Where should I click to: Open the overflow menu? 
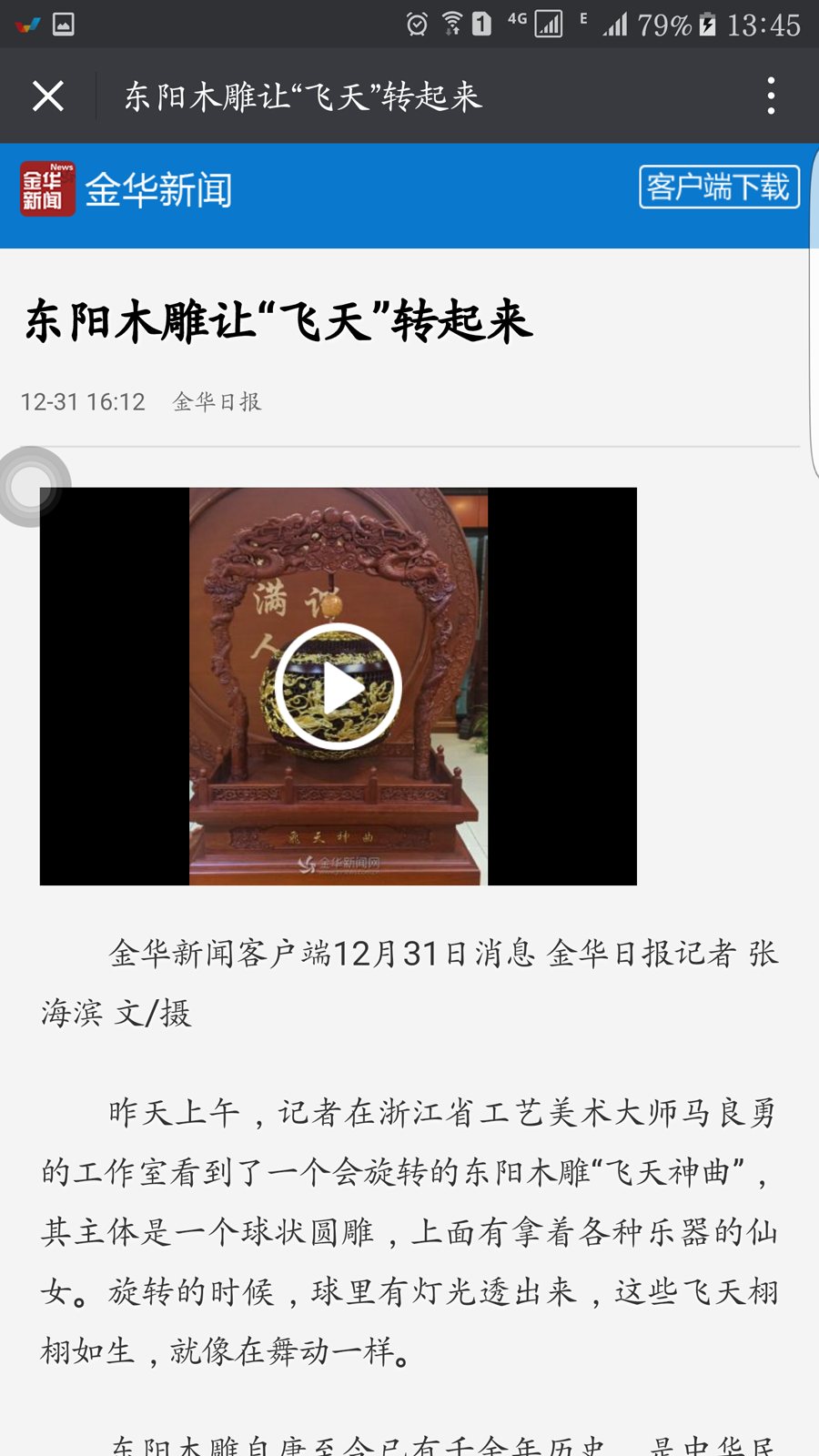click(x=771, y=96)
